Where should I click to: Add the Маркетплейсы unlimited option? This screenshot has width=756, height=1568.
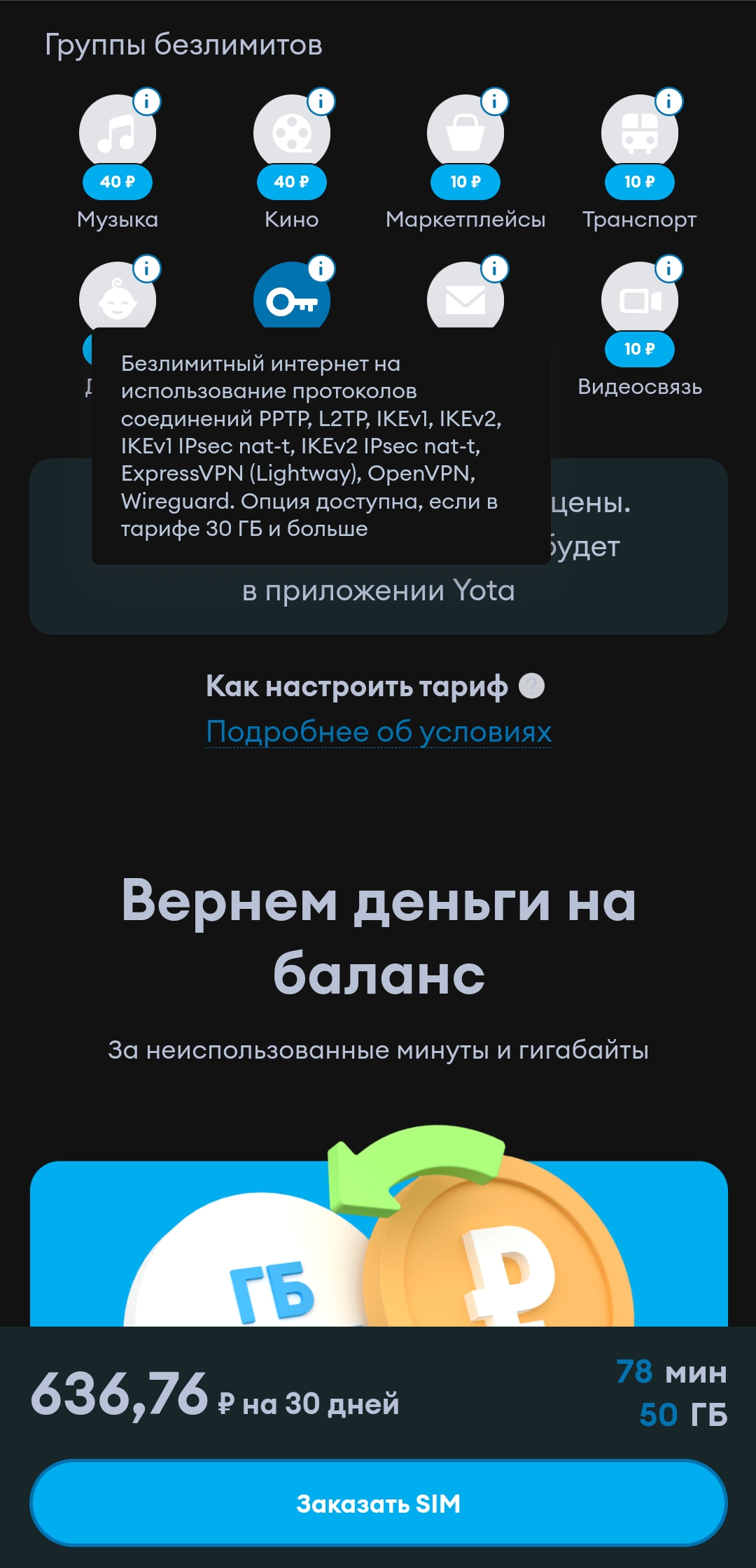(x=465, y=133)
